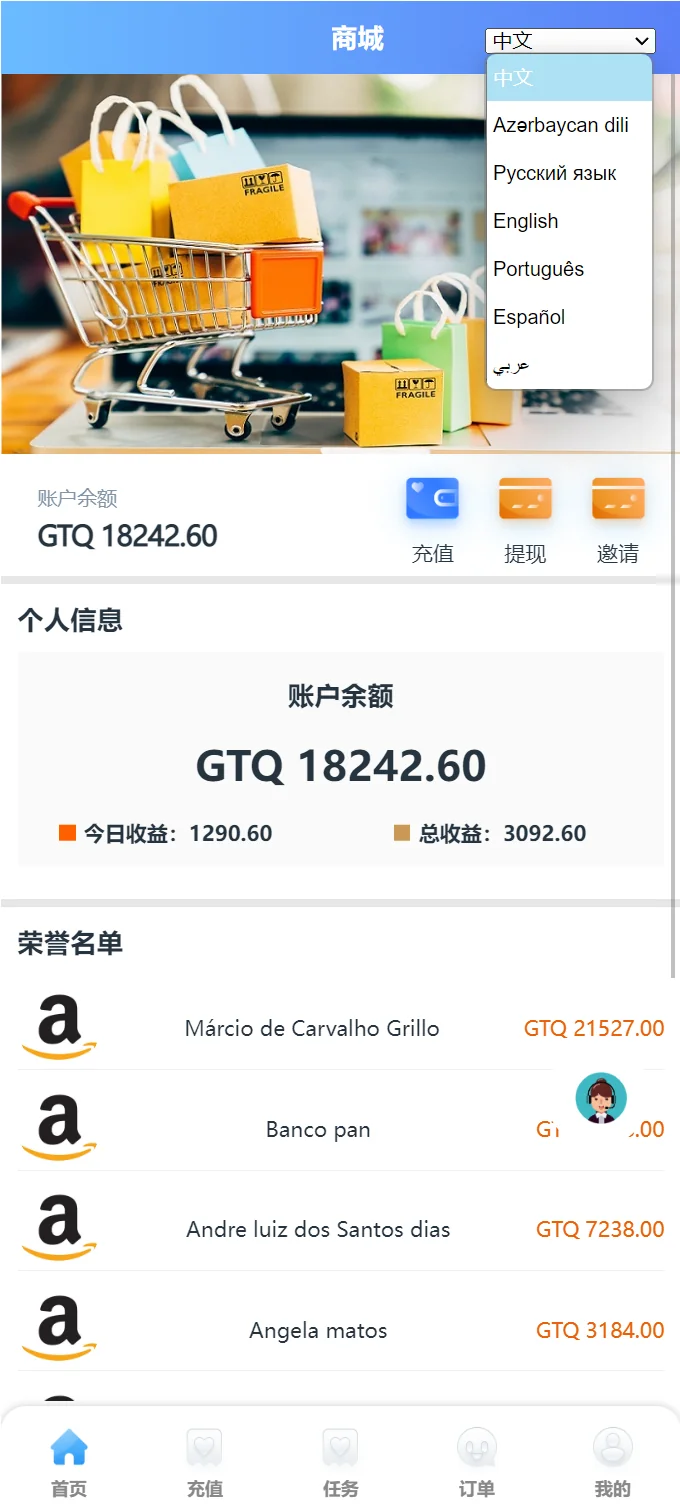Open the customer service chat avatar

coord(601,1098)
